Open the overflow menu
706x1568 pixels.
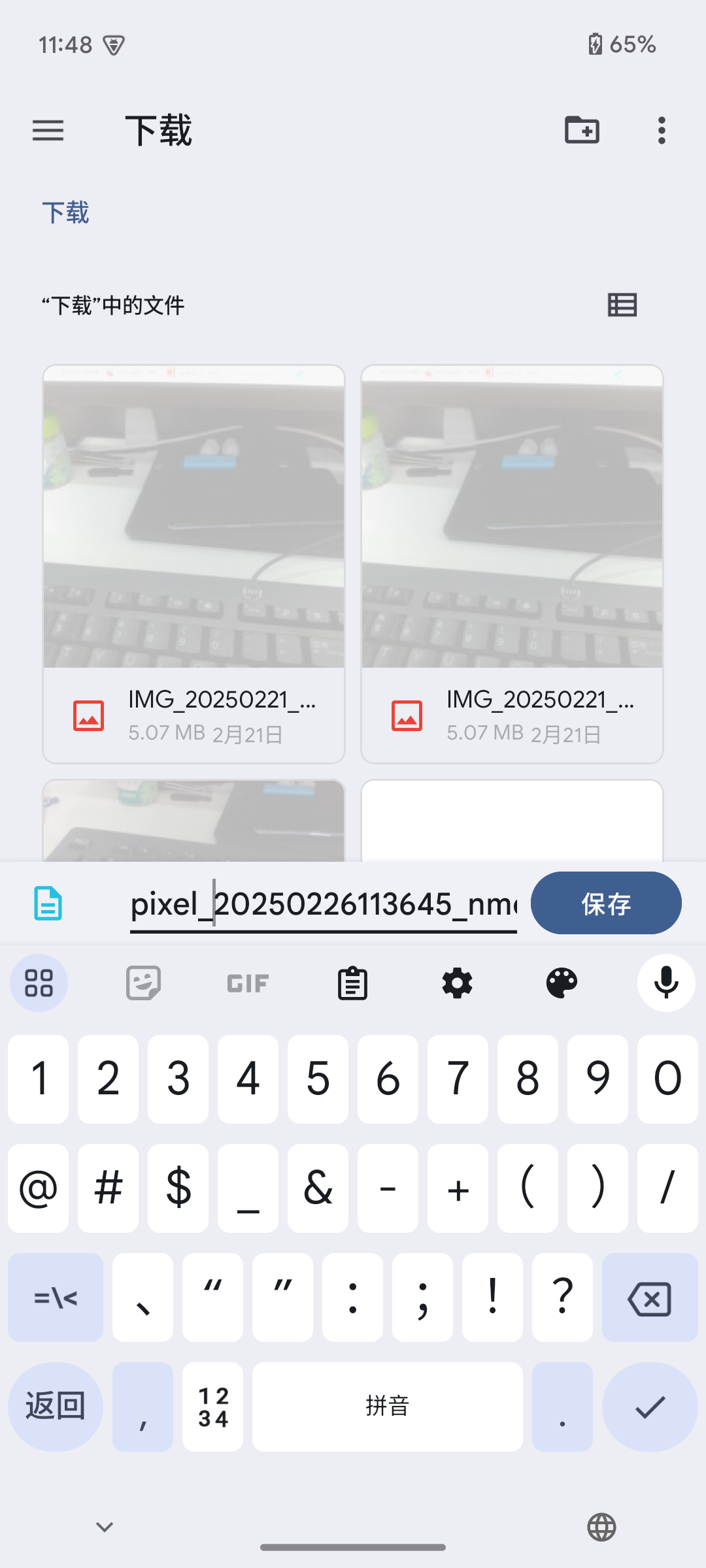[662, 131]
